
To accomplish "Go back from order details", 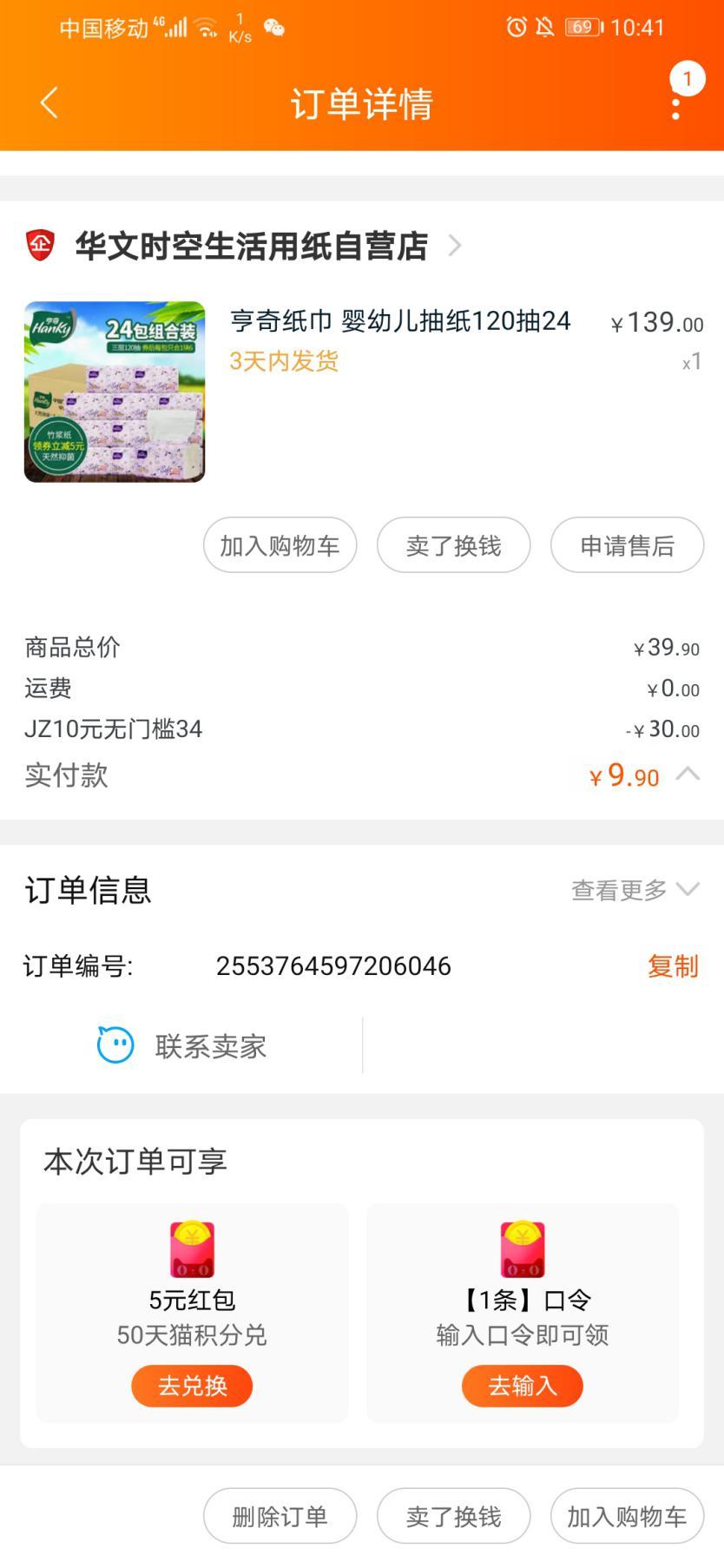I will (x=49, y=103).
